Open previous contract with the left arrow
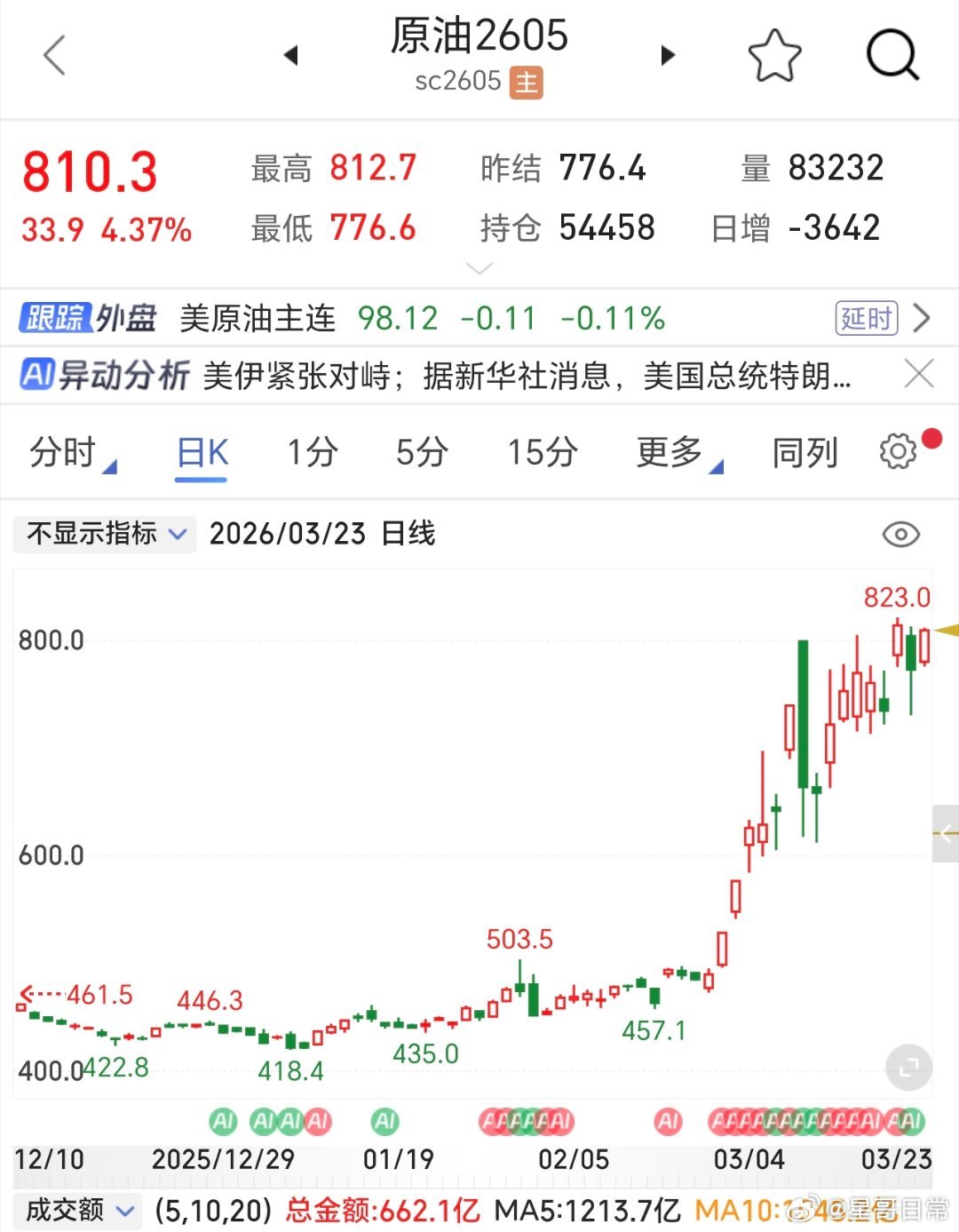The width and height of the screenshot is (959, 1232). coord(291,54)
